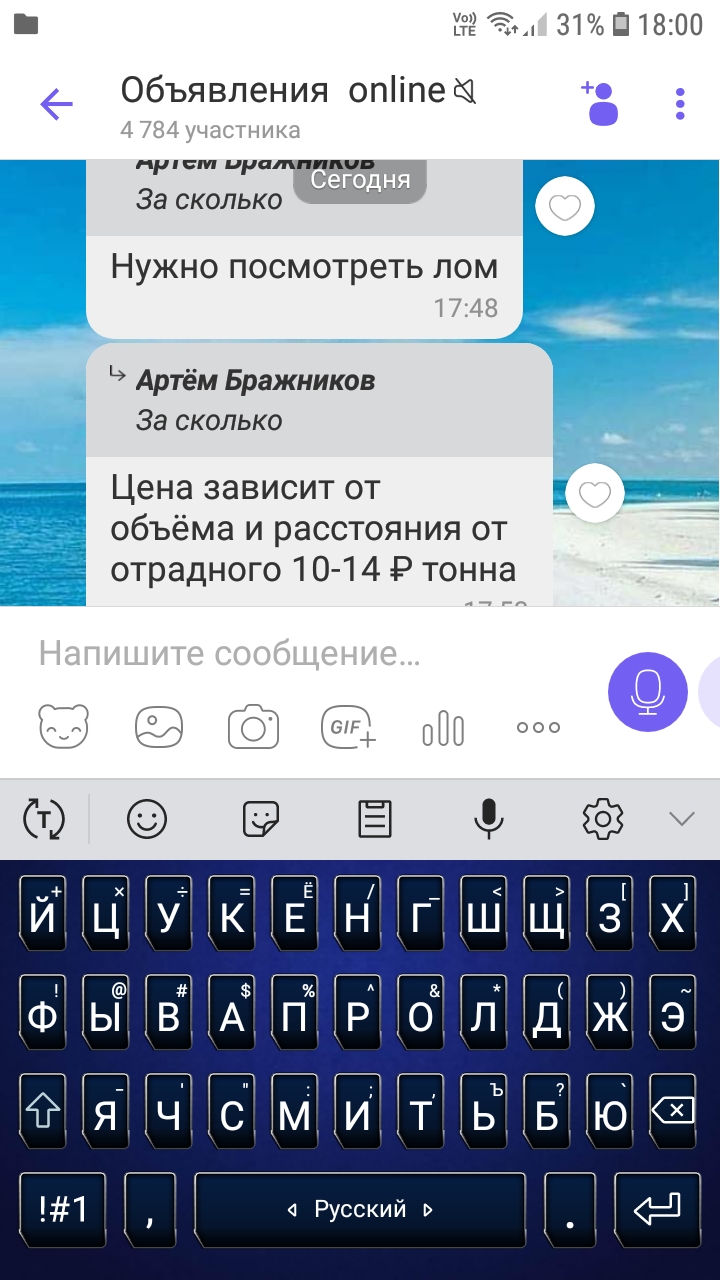This screenshot has height=1280, width=720.
Task: Open the overflow menu
Action: (x=680, y=104)
